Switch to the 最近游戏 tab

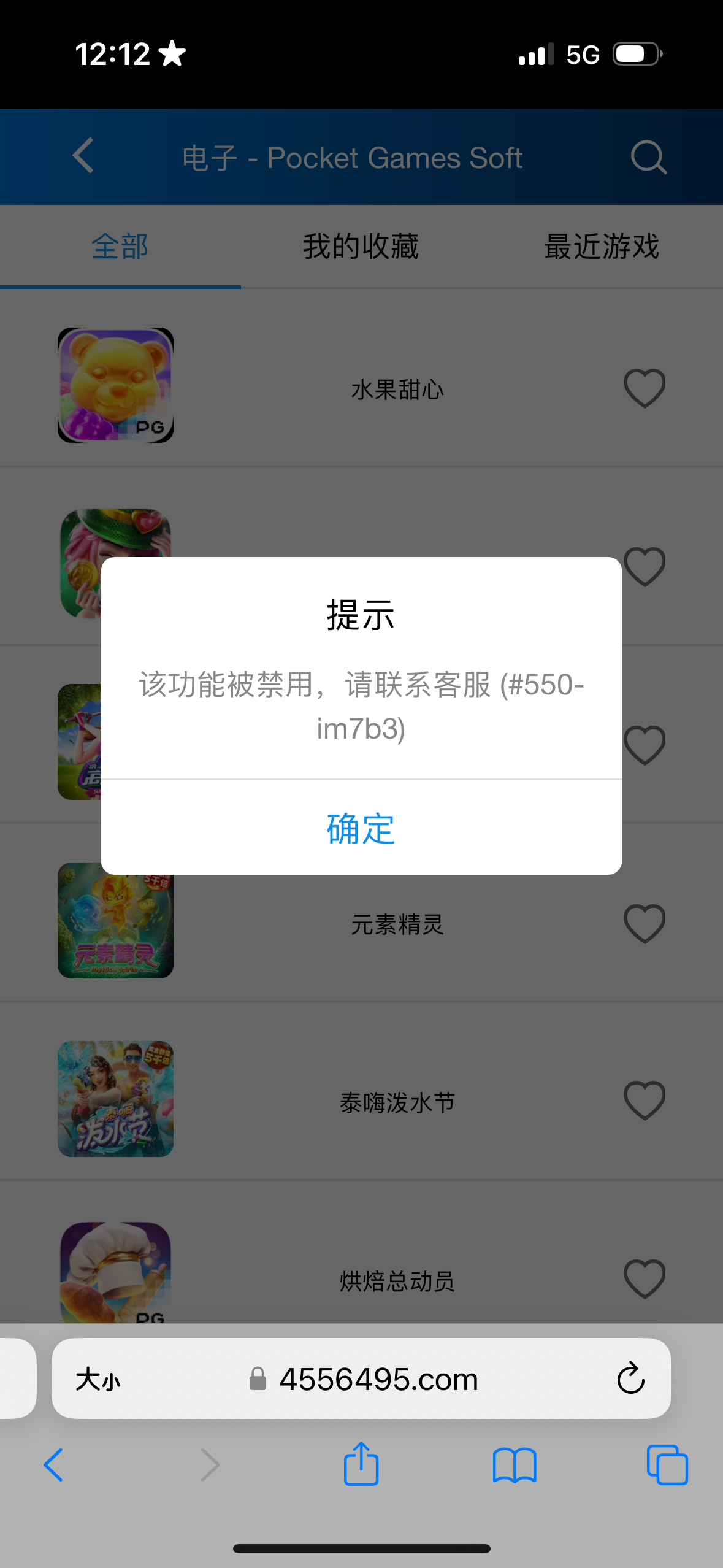tap(602, 247)
